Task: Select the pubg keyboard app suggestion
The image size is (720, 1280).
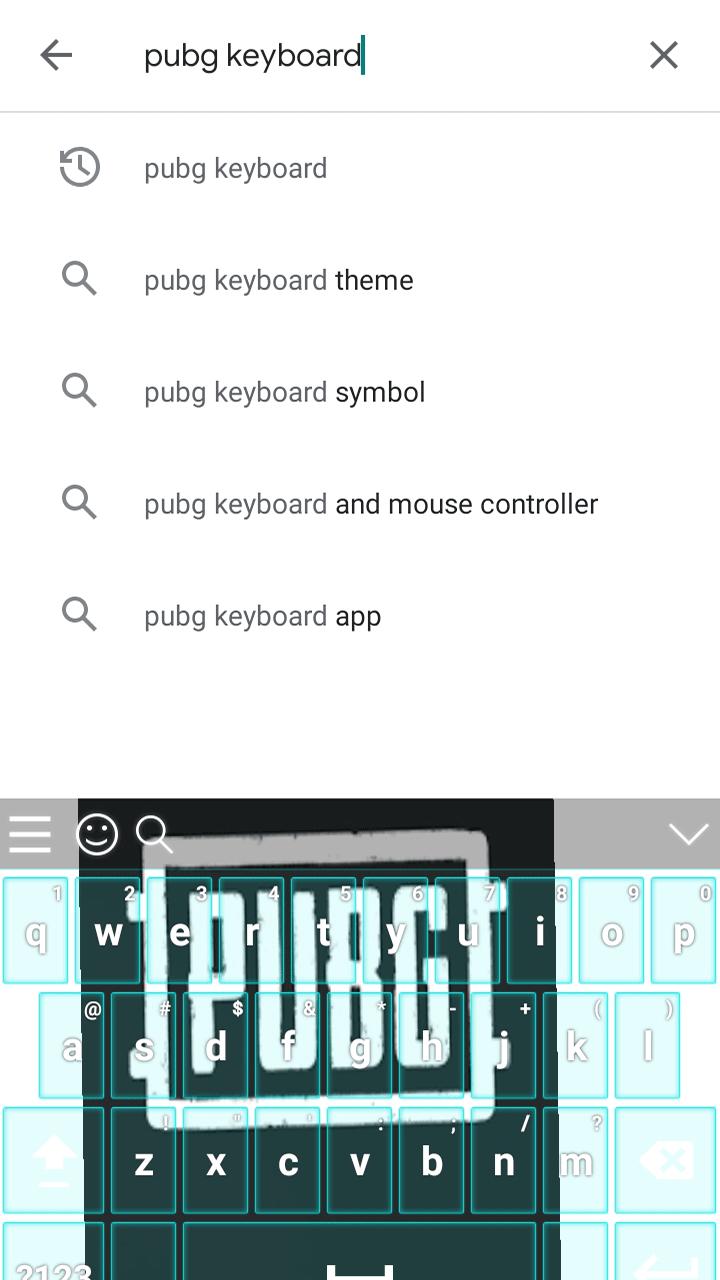Action: click(262, 616)
